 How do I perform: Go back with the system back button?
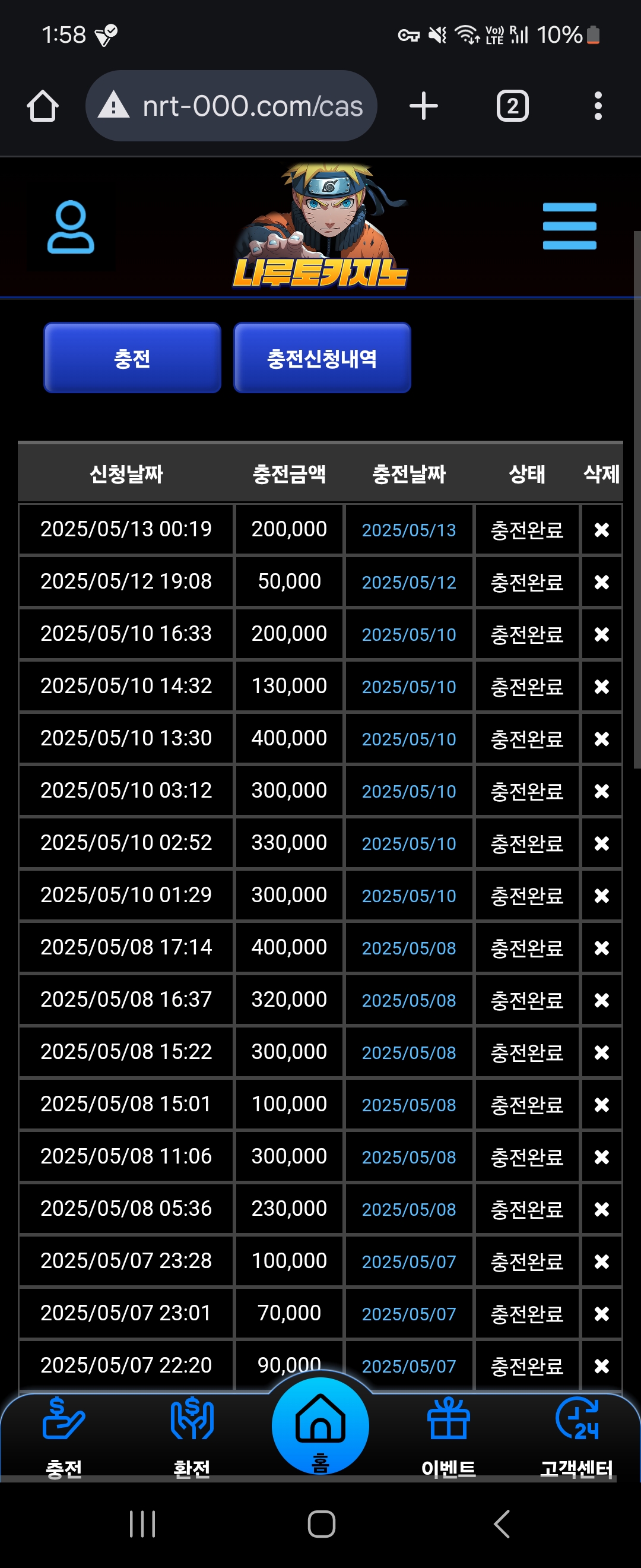[502, 1524]
